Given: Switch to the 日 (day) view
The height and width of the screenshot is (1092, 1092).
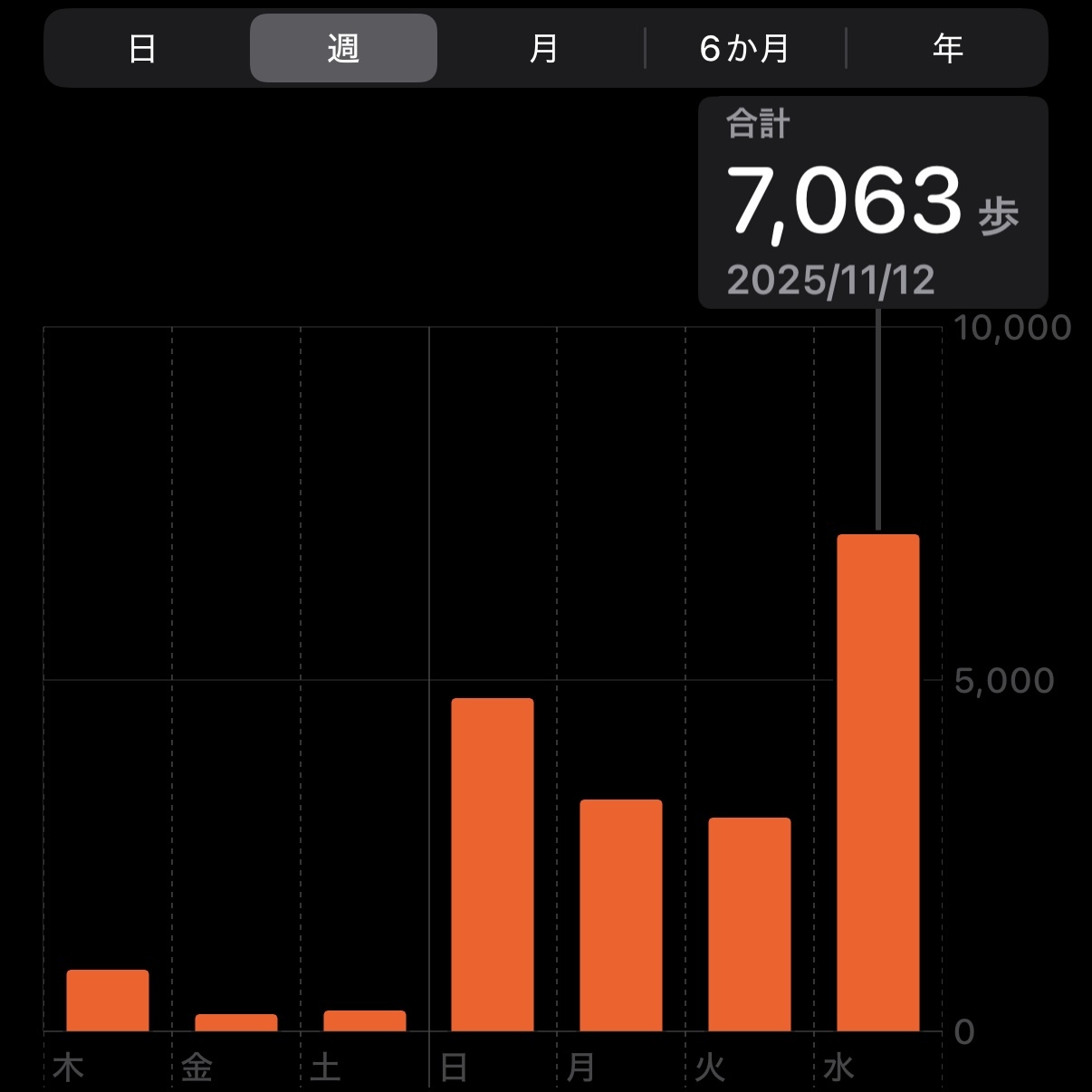Looking at the screenshot, I should tap(142, 48).
